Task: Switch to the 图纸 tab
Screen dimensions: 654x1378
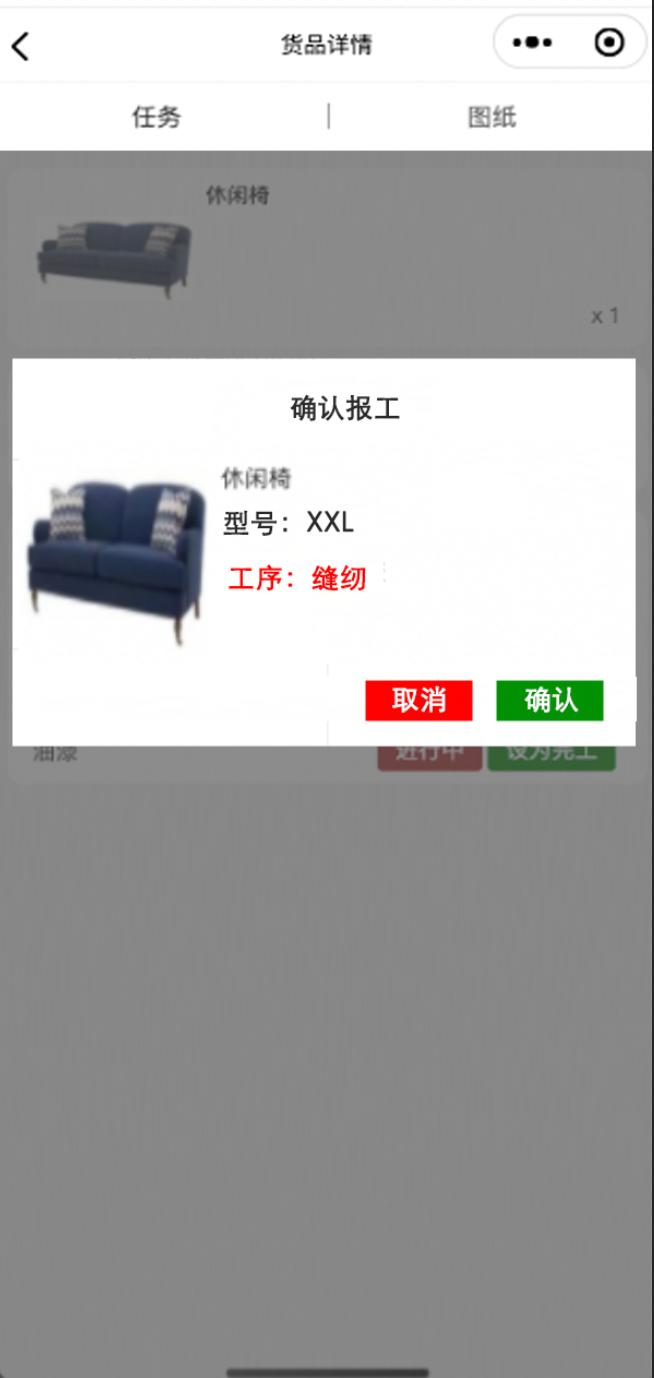Action: point(492,117)
